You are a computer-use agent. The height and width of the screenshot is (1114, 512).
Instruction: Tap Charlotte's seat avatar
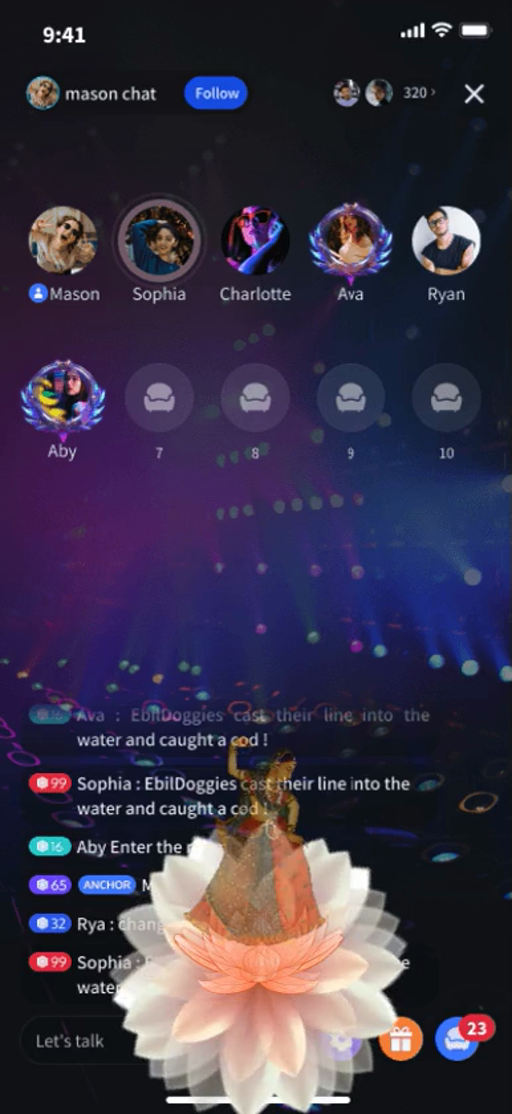tap(255, 240)
